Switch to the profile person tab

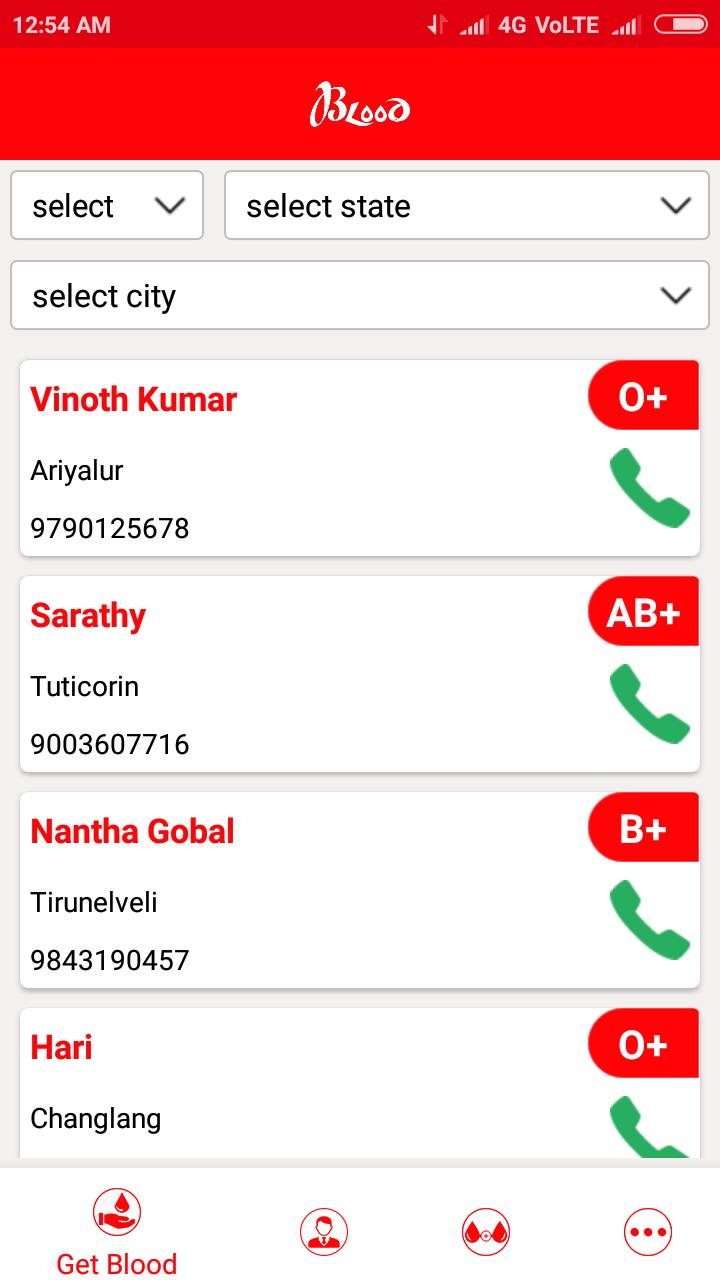324,1232
